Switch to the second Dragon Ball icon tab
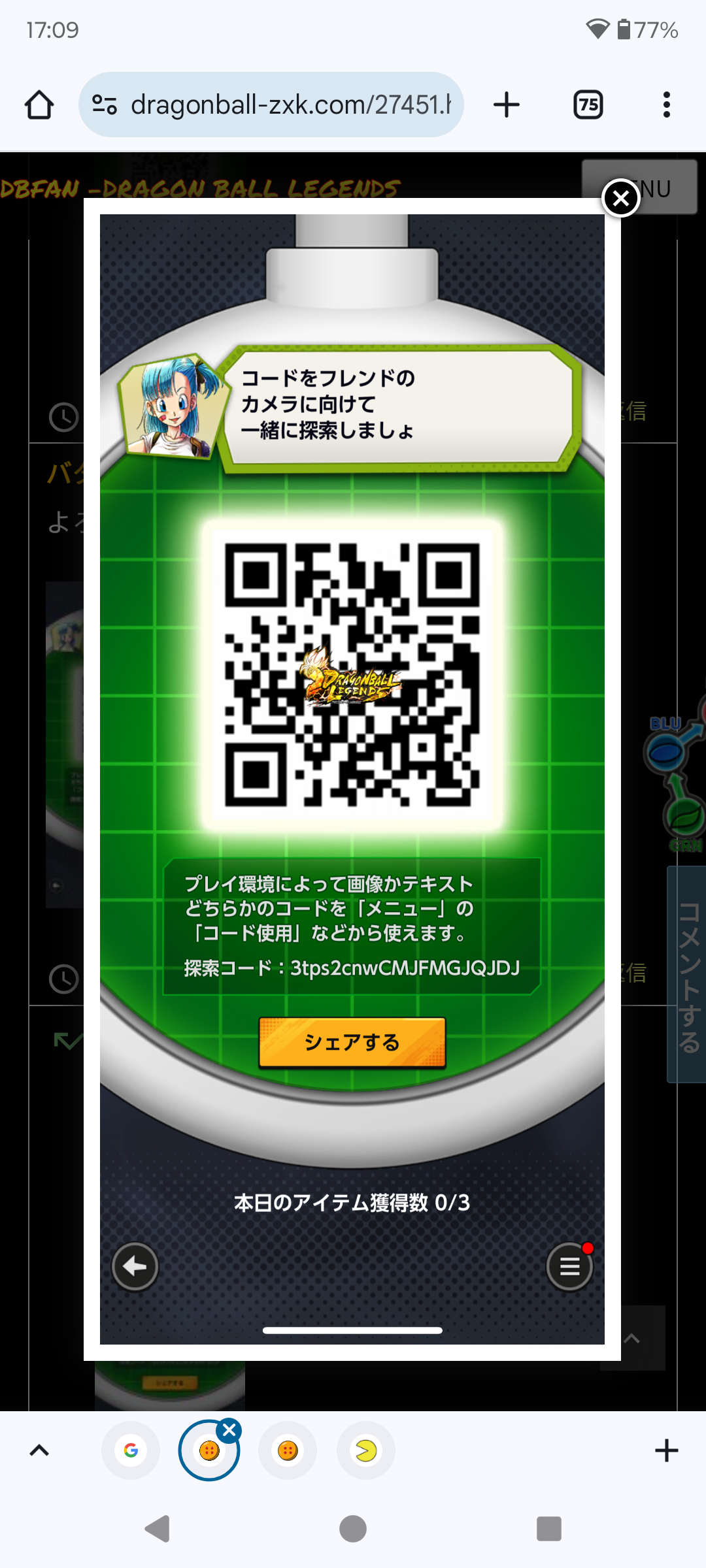The height and width of the screenshot is (1568, 706). [288, 1450]
